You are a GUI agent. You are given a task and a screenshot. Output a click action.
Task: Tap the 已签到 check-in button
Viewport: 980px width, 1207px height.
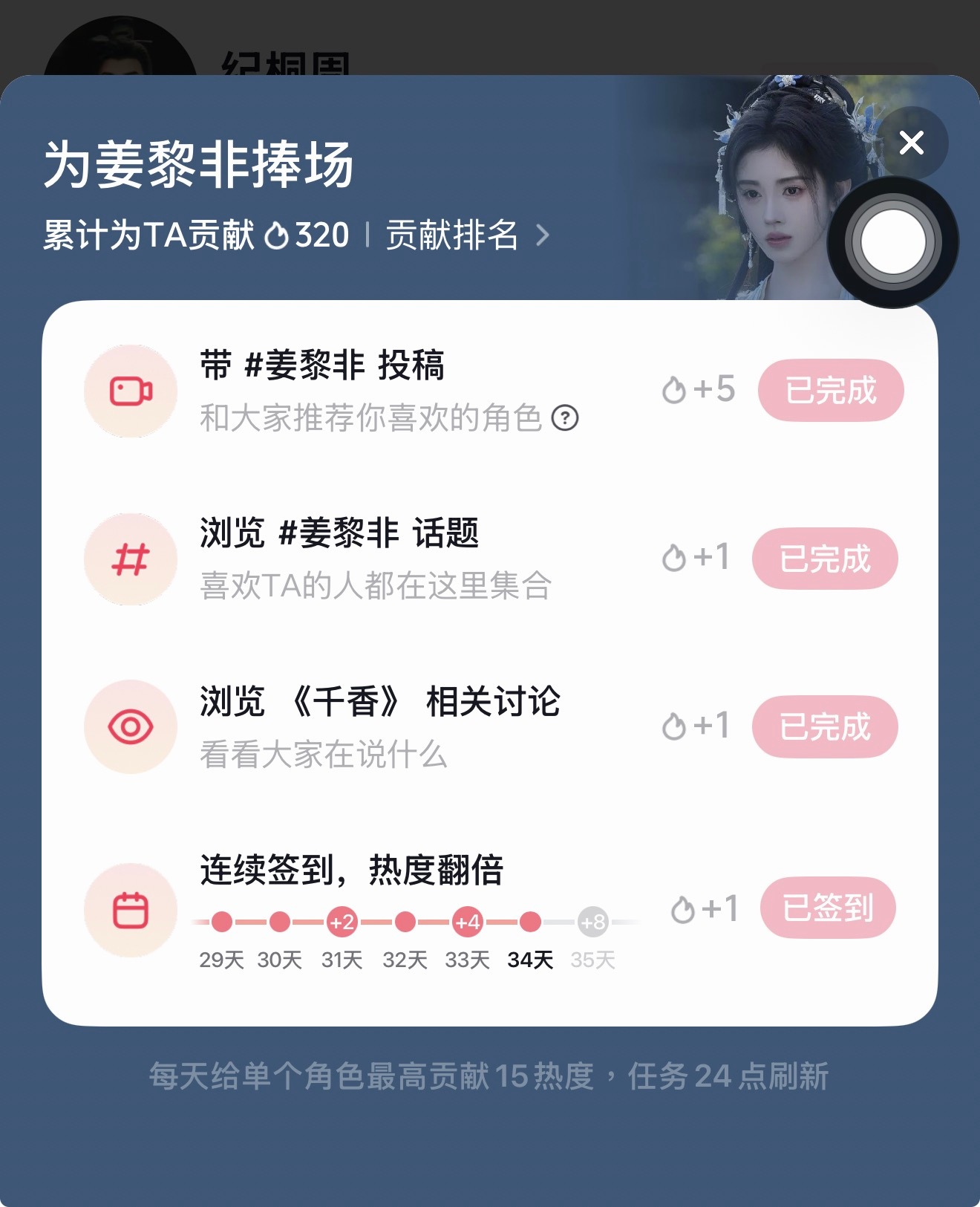(828, 908)
